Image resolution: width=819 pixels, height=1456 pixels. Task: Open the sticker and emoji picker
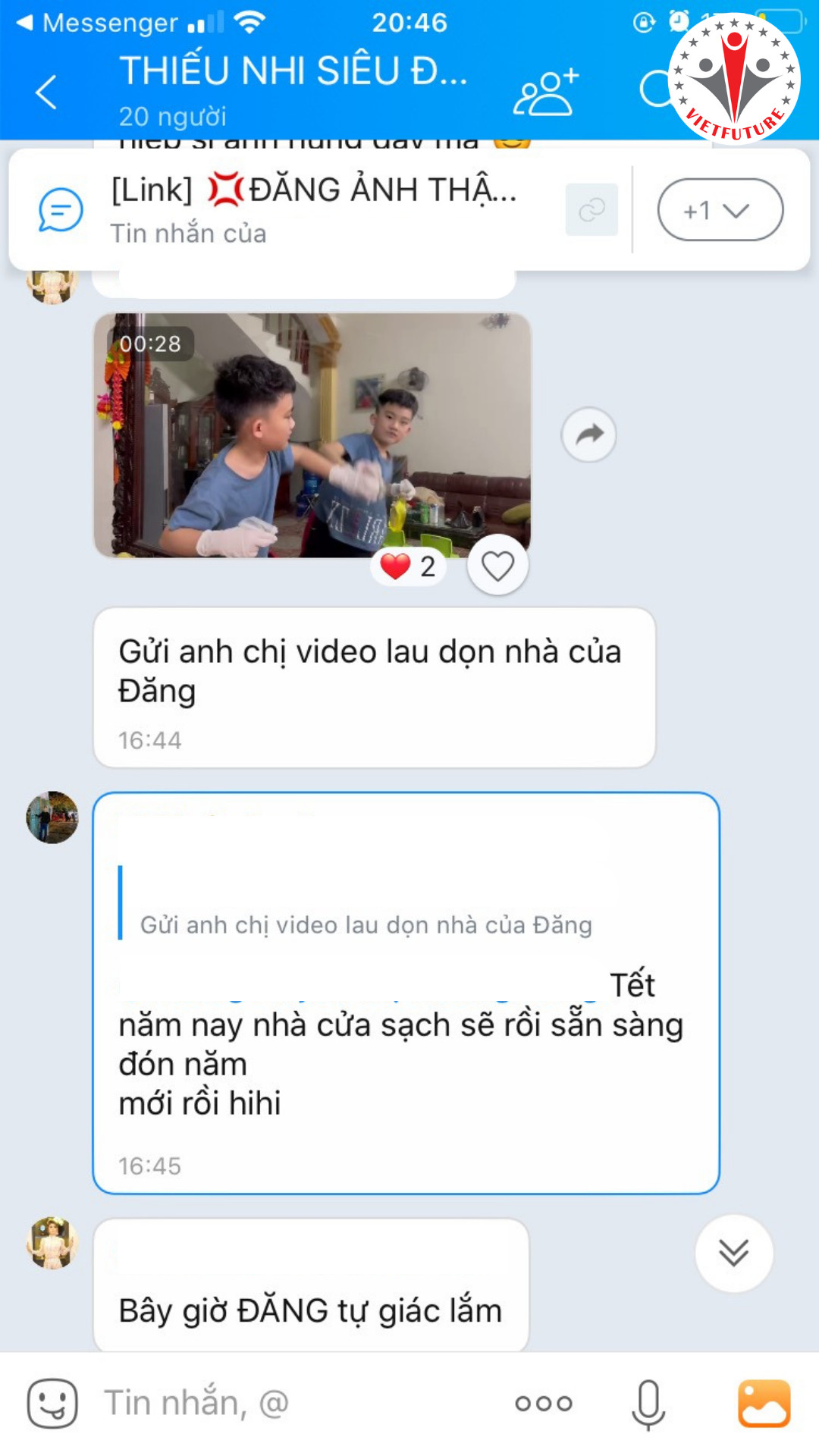(52, 1404)
